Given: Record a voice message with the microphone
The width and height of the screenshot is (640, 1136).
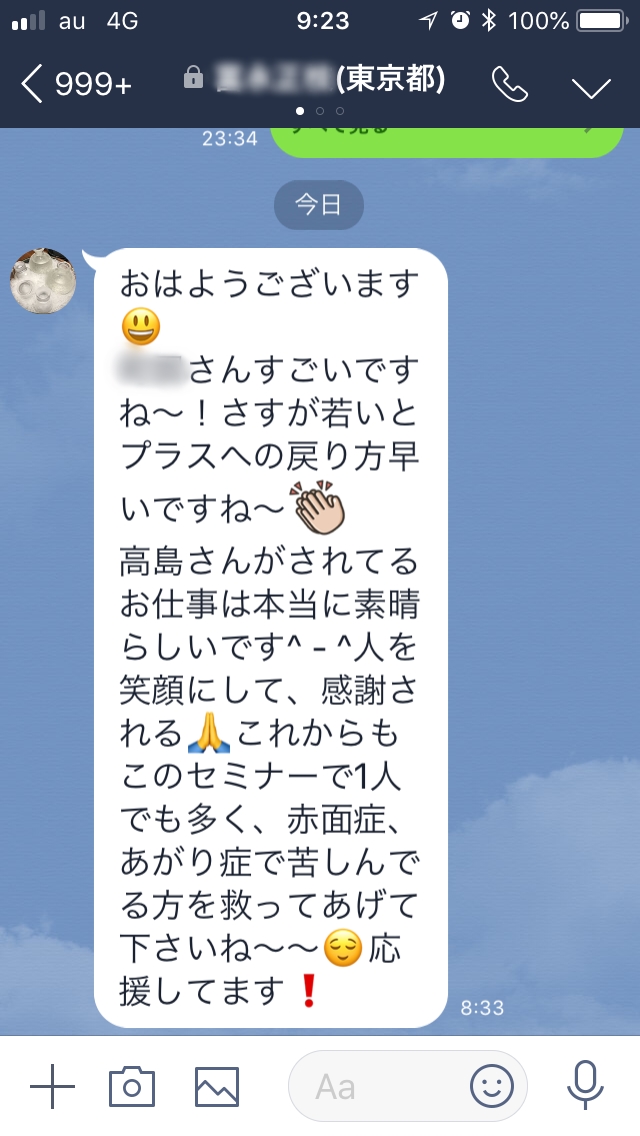Looking at the screenshot, I should 584,1086.
